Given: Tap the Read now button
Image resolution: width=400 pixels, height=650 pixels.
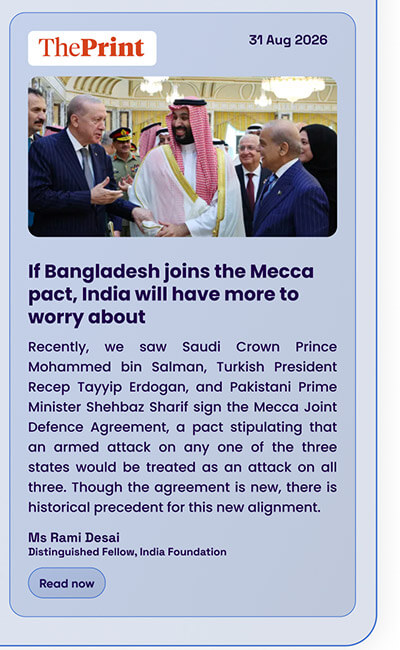Looking at the screenshot, I should tap(67, 583).
